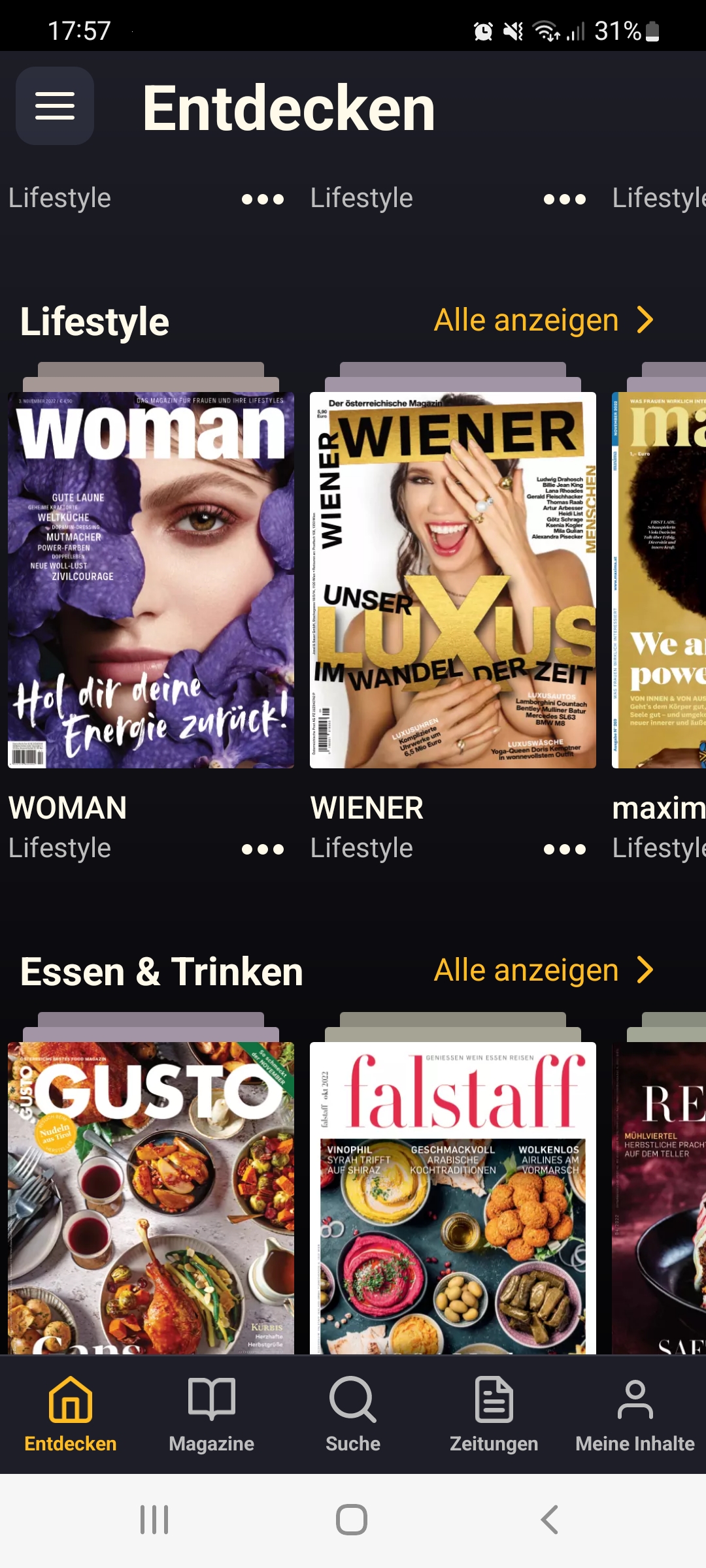Open the hamburger drawer menu
The height and width of the screenshot is (1568, 706).
coord(55,106)
